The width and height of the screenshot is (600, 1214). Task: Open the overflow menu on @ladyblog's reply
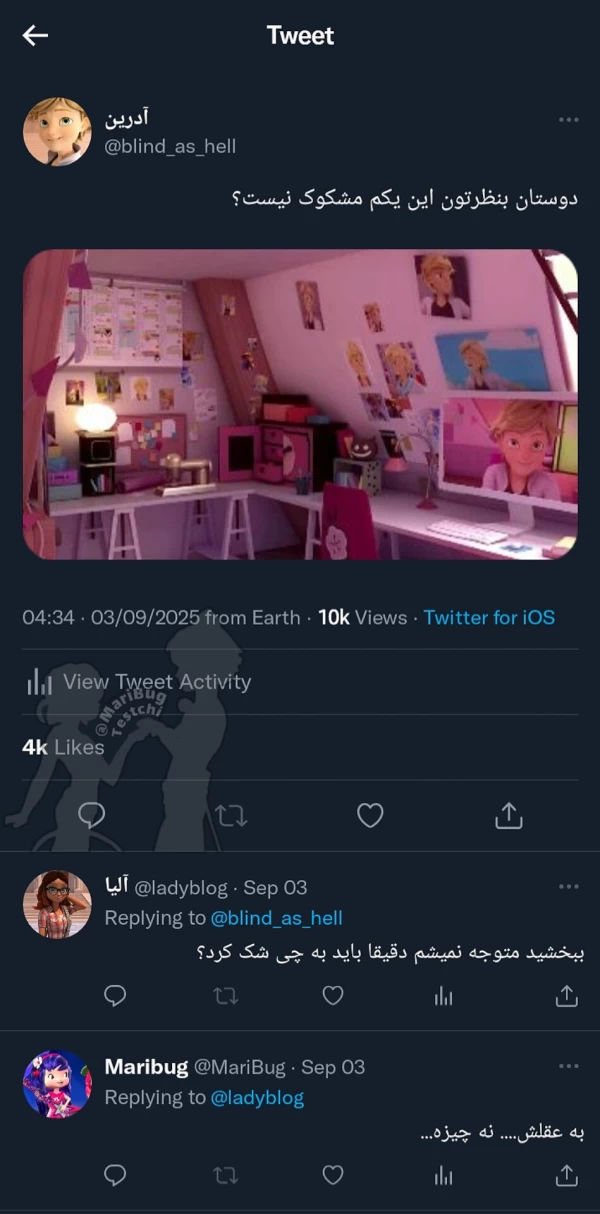coord(569,887)
